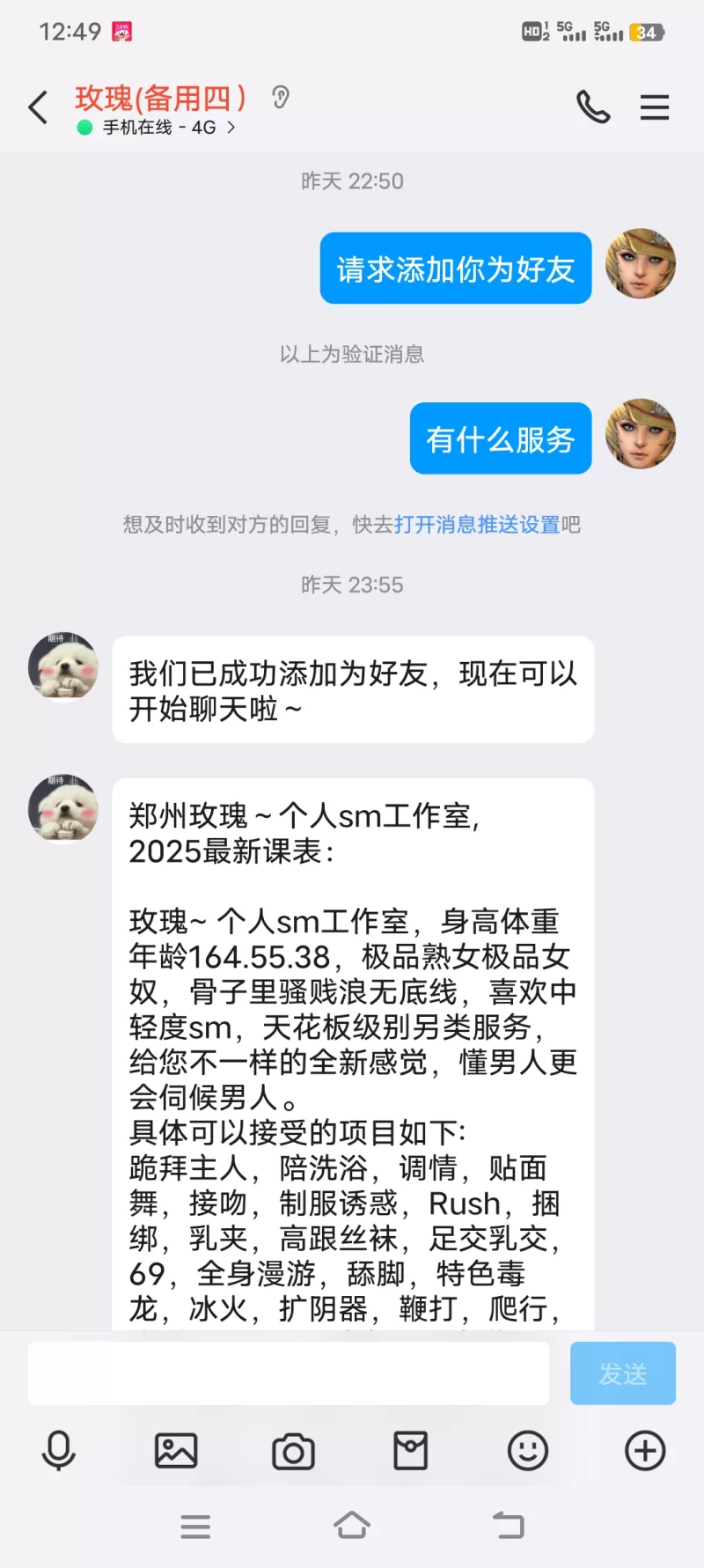Viewport: 704px width, 1568px height.
Task: Open the red packet option
Action: click(x=410, y=1450)
